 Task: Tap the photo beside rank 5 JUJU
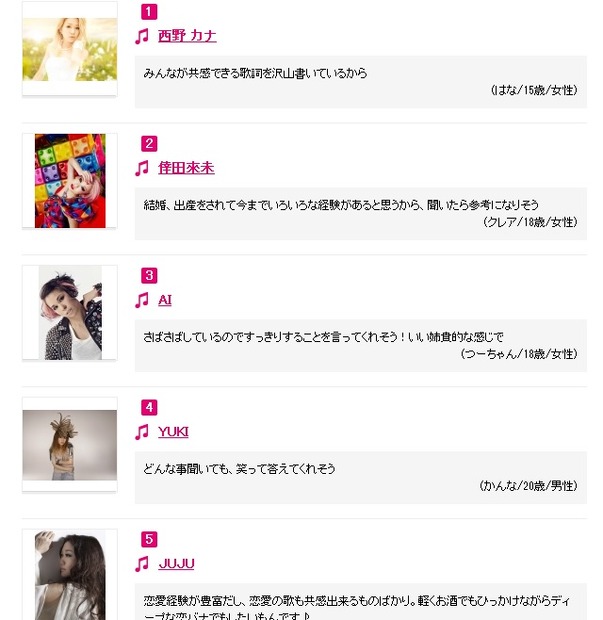click(x=70, y=575)
